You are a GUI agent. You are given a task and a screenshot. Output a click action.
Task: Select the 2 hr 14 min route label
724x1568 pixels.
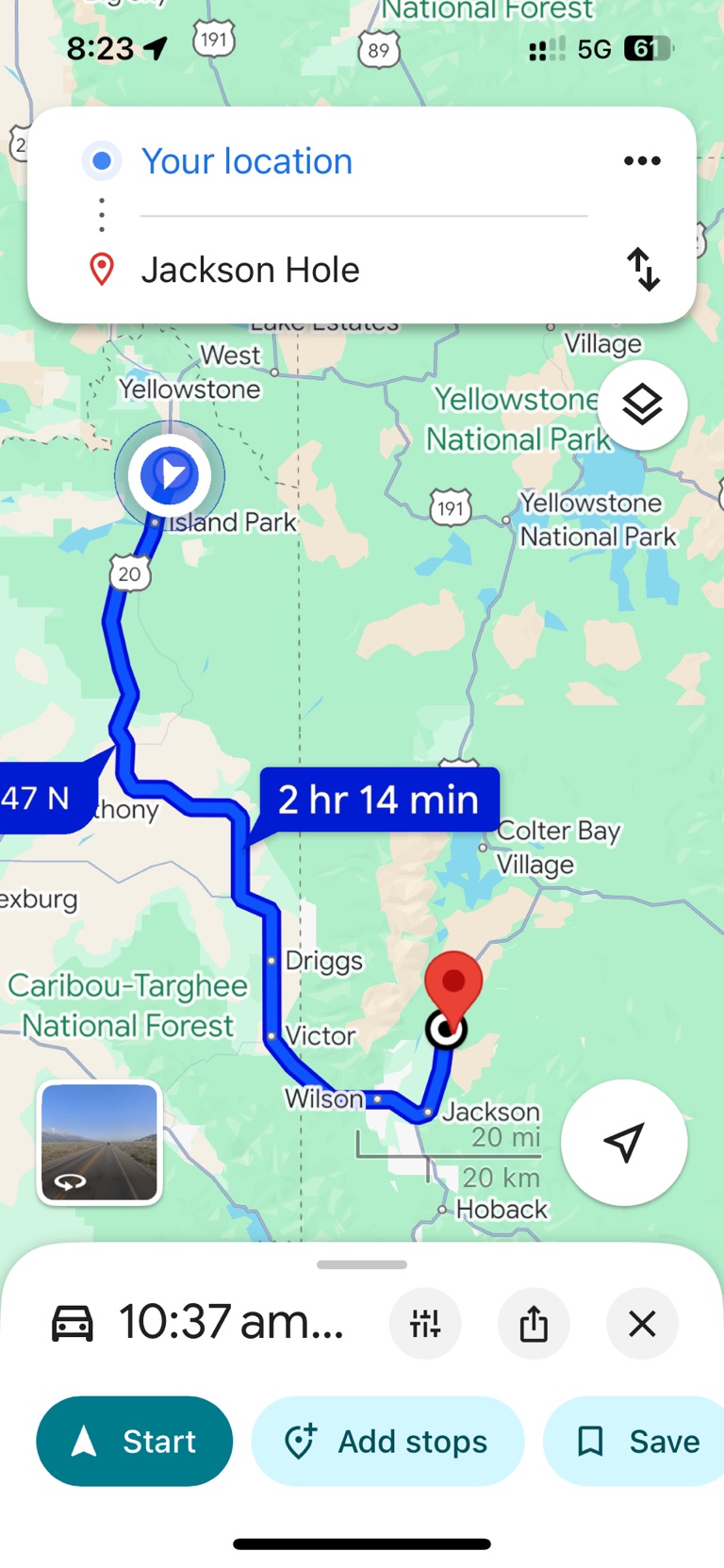(379, 800)
